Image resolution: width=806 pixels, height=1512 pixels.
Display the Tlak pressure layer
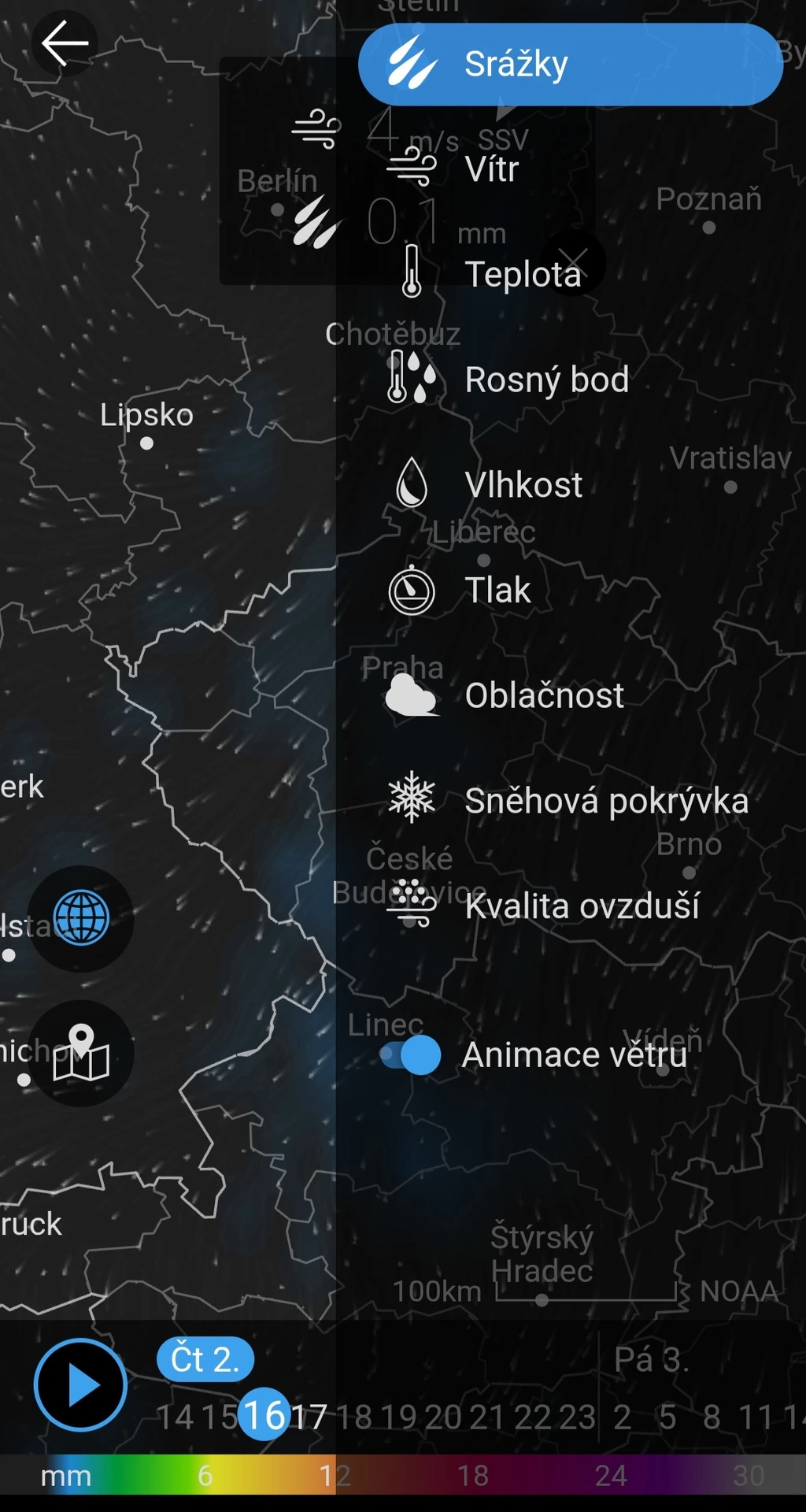coord(497,590)
